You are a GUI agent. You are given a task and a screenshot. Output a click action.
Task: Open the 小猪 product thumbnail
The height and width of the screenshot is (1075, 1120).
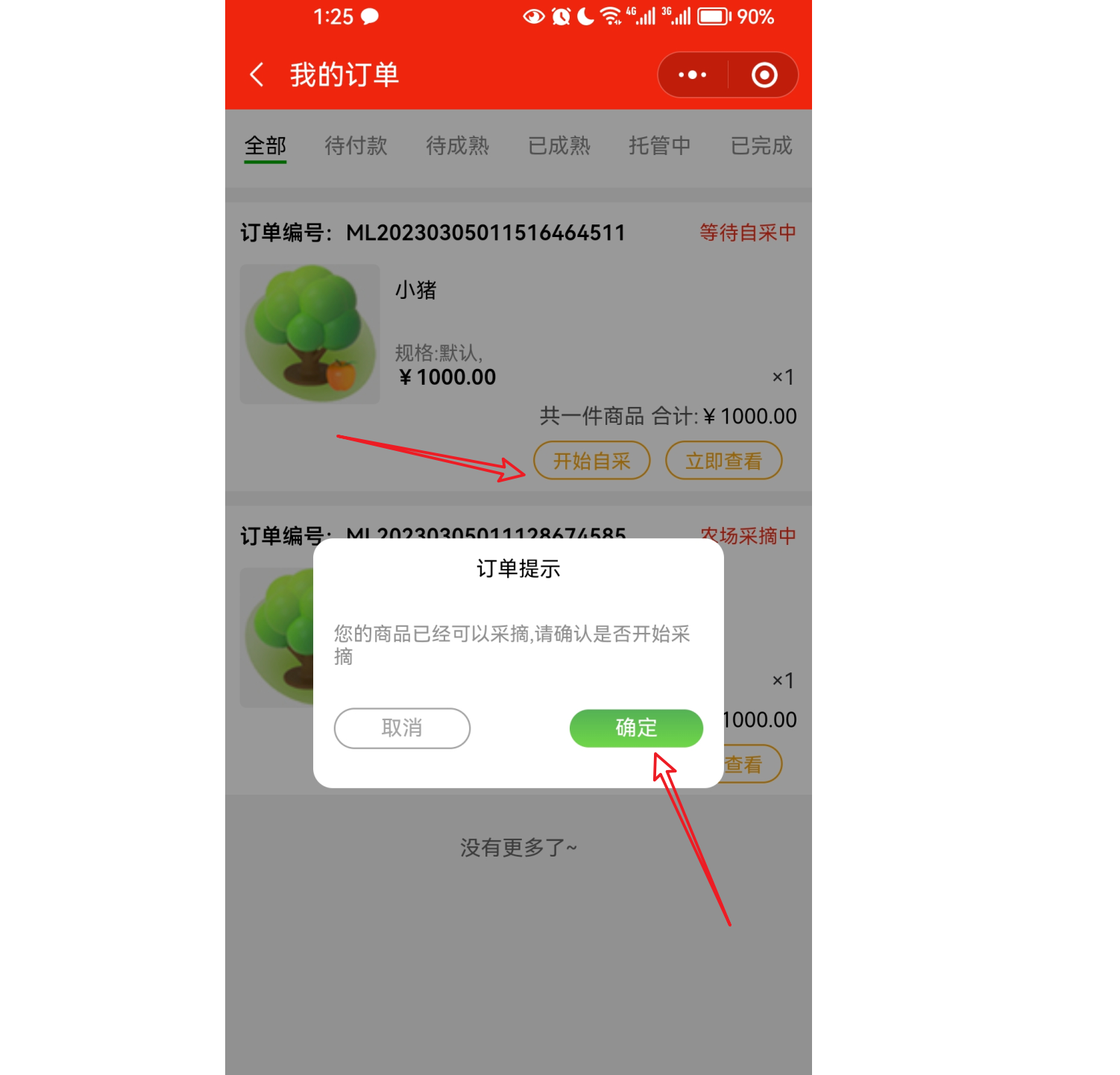(309, 334)
